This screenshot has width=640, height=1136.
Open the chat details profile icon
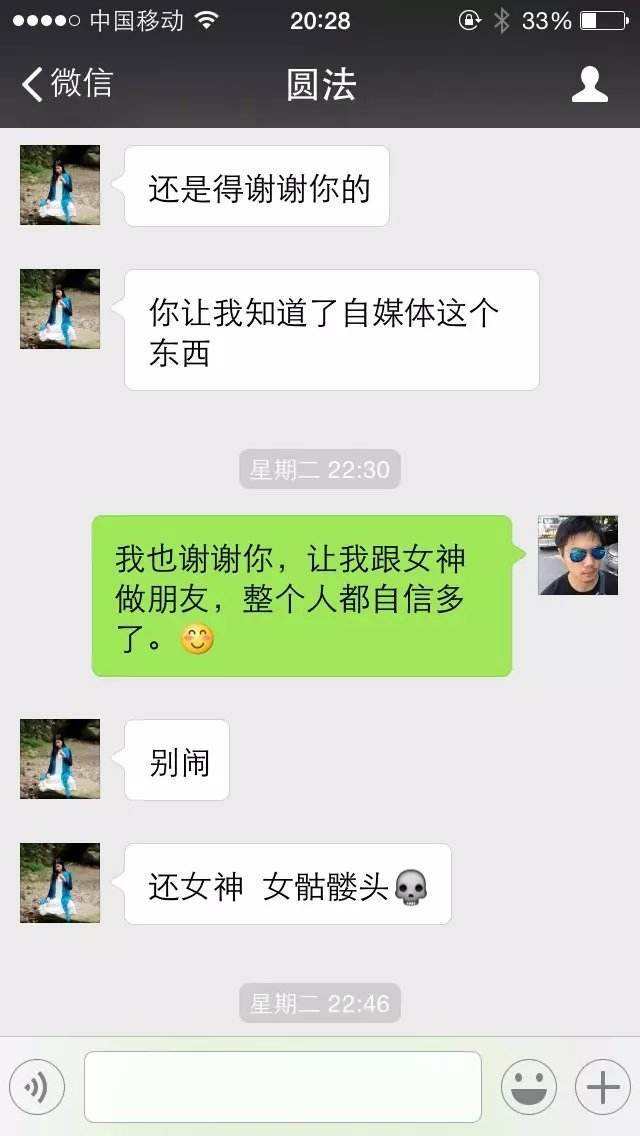tap(589, 85)
